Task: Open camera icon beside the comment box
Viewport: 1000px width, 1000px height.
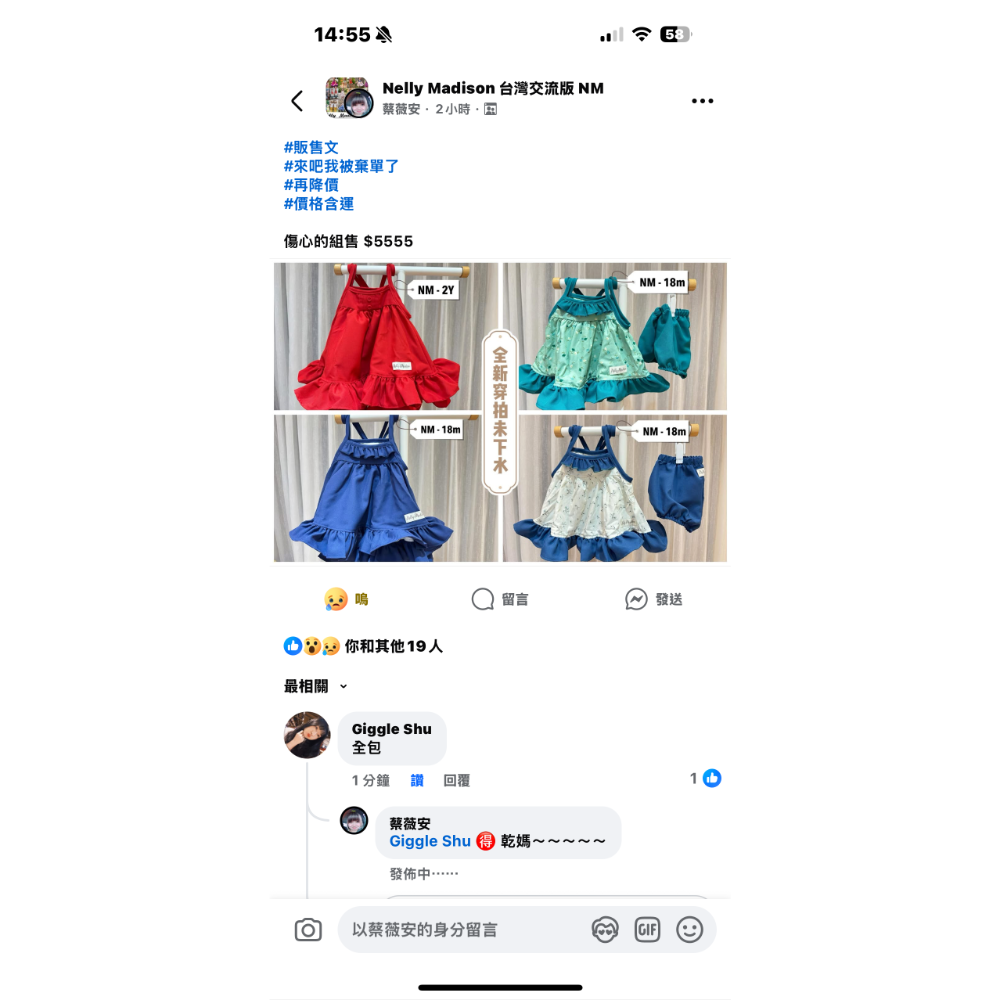Action: 308,930
